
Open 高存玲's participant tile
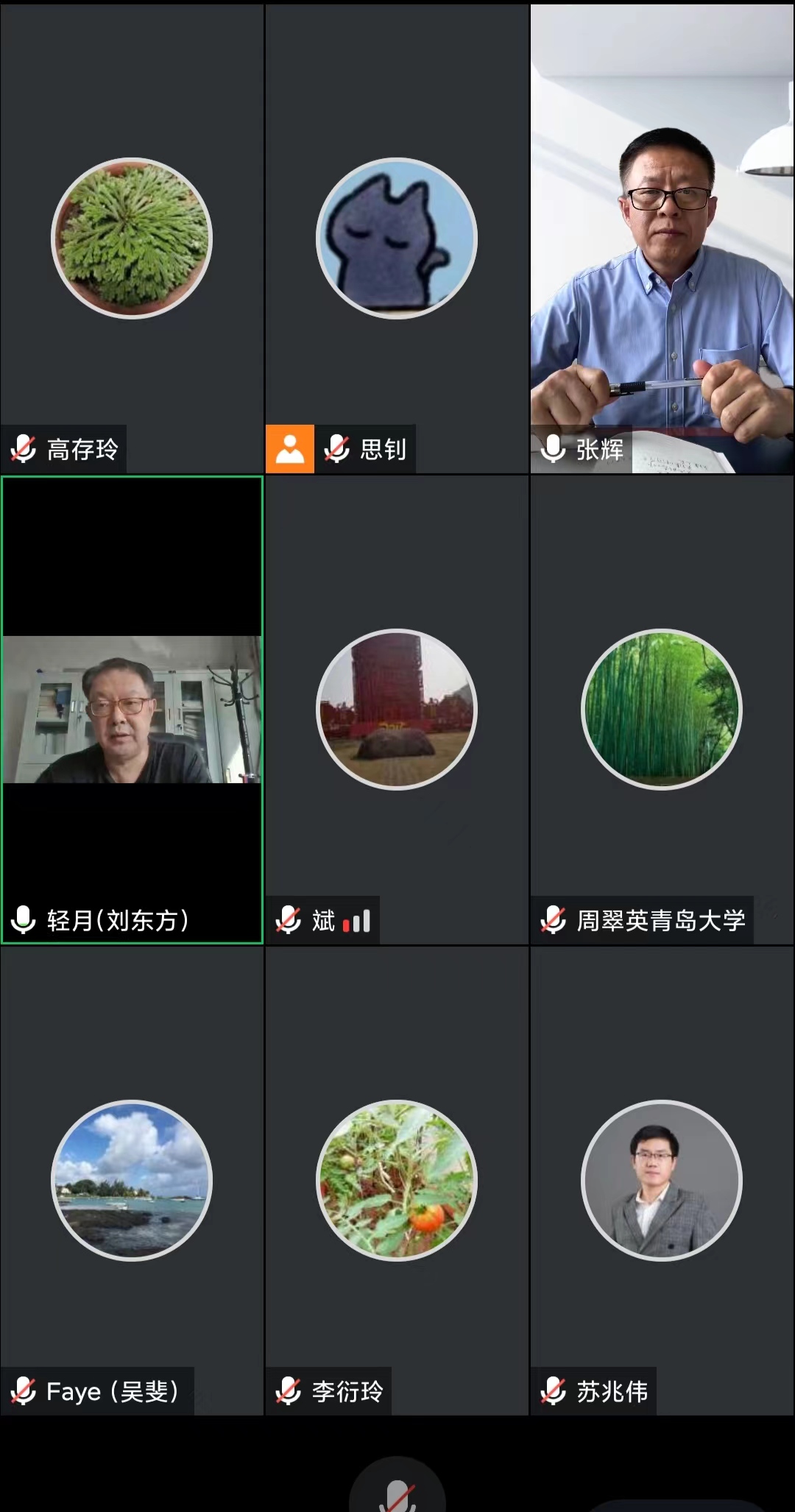(132, 239)
